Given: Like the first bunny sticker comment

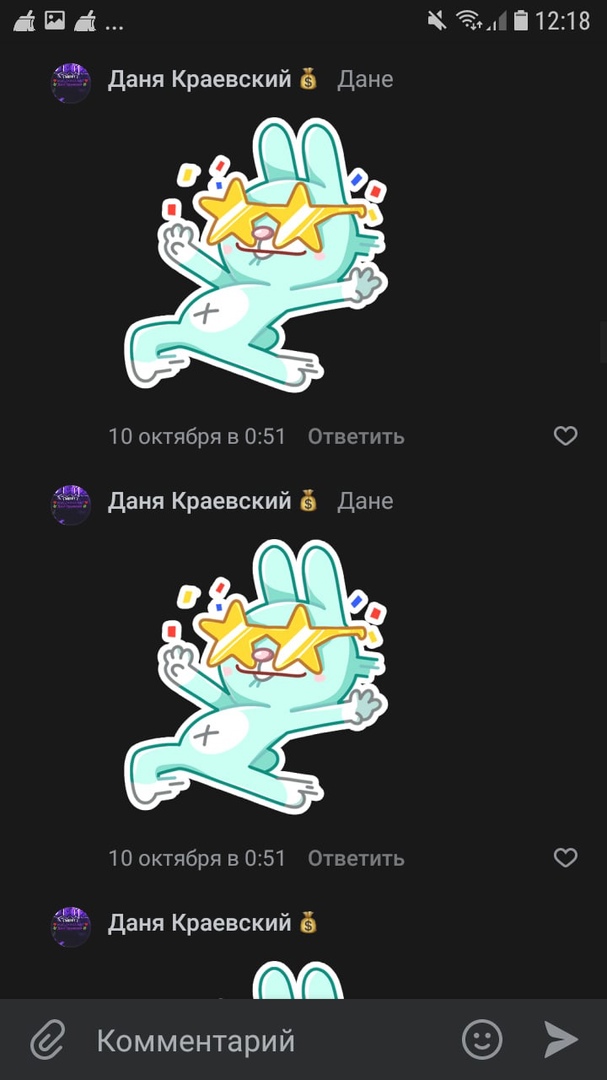Looking at the screenshot, I should tap(565, 436).
